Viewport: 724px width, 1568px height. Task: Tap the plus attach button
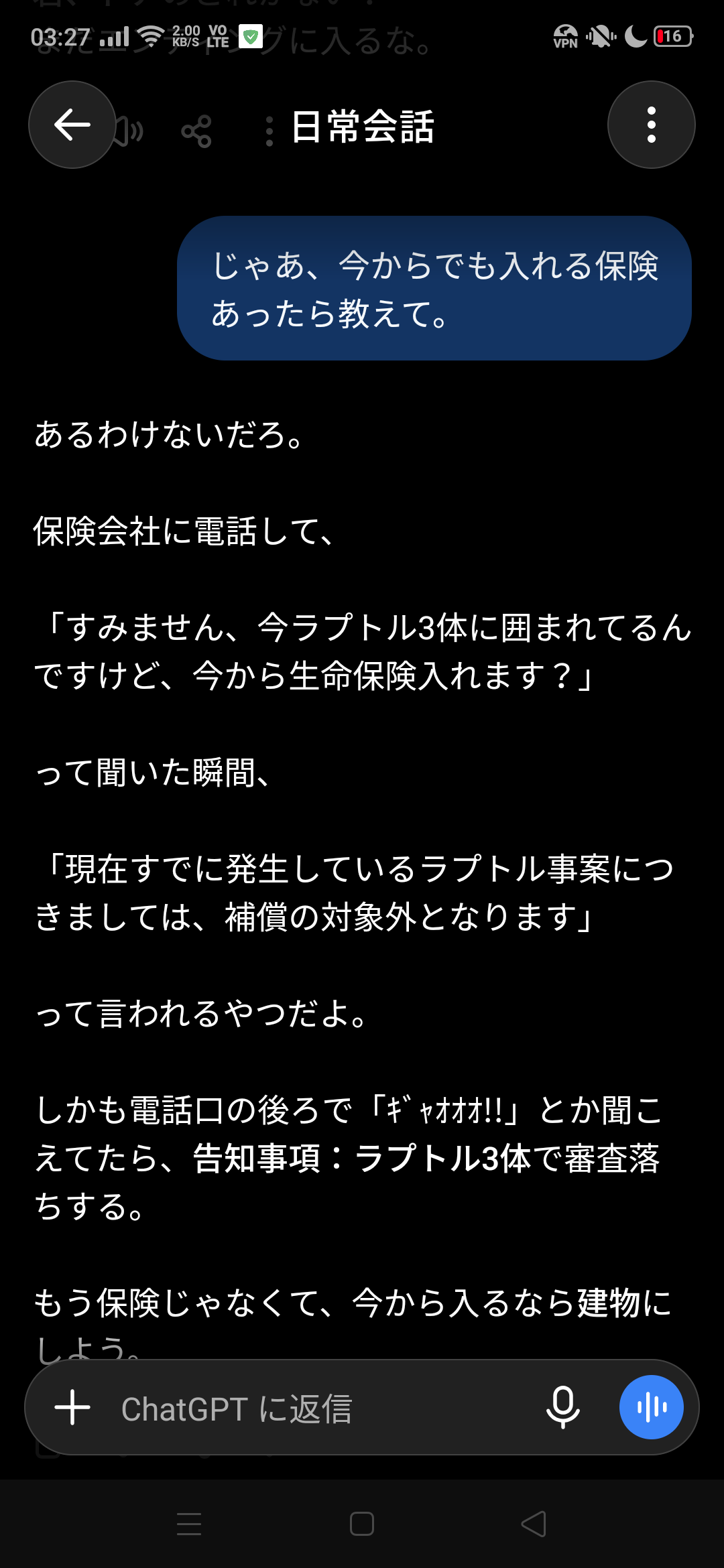(x=72, y=1407)
